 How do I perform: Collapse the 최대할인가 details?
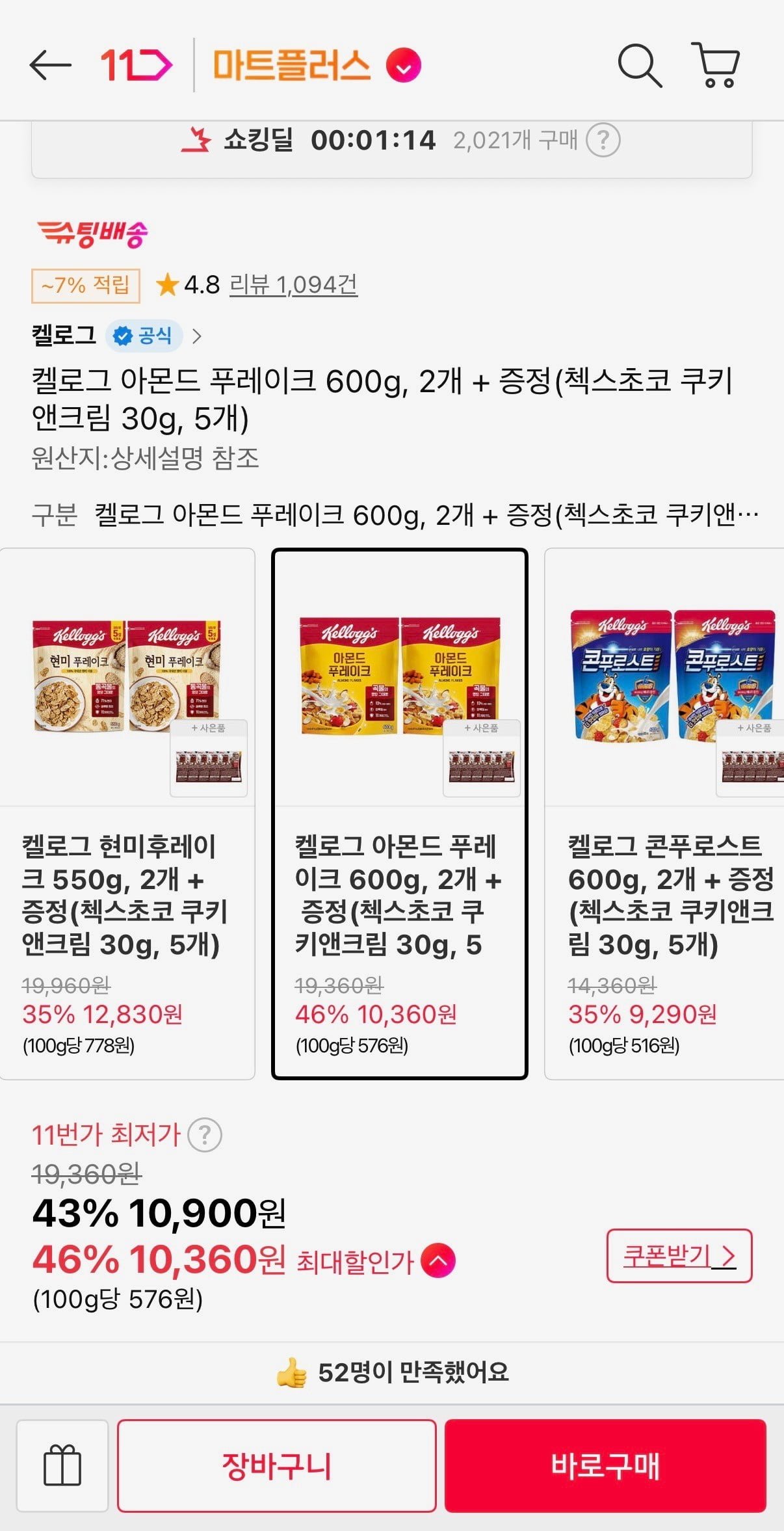point(438,1260)
